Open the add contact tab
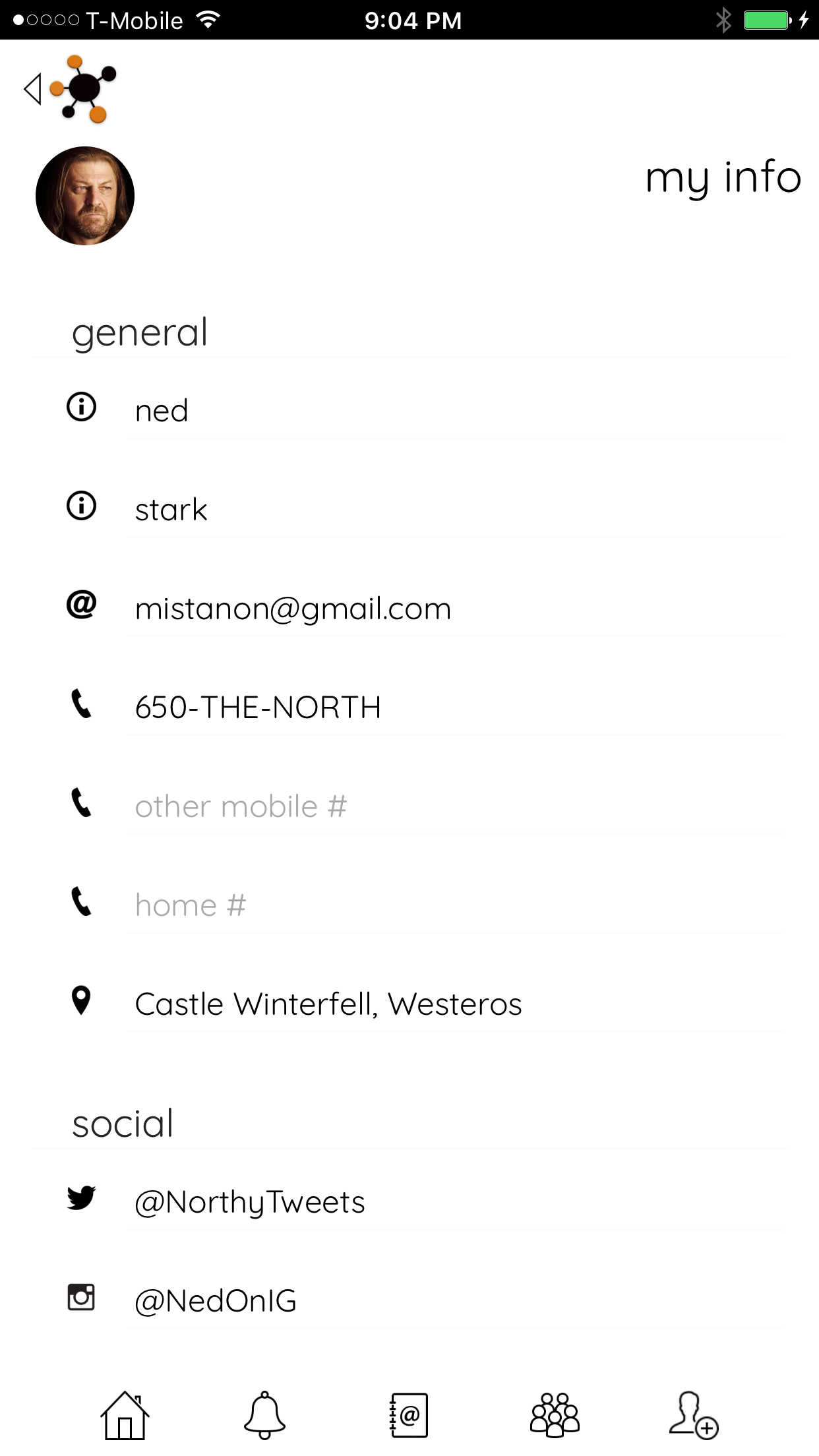Viewport: 819px width, 1456px height. tap(693, 1415)
